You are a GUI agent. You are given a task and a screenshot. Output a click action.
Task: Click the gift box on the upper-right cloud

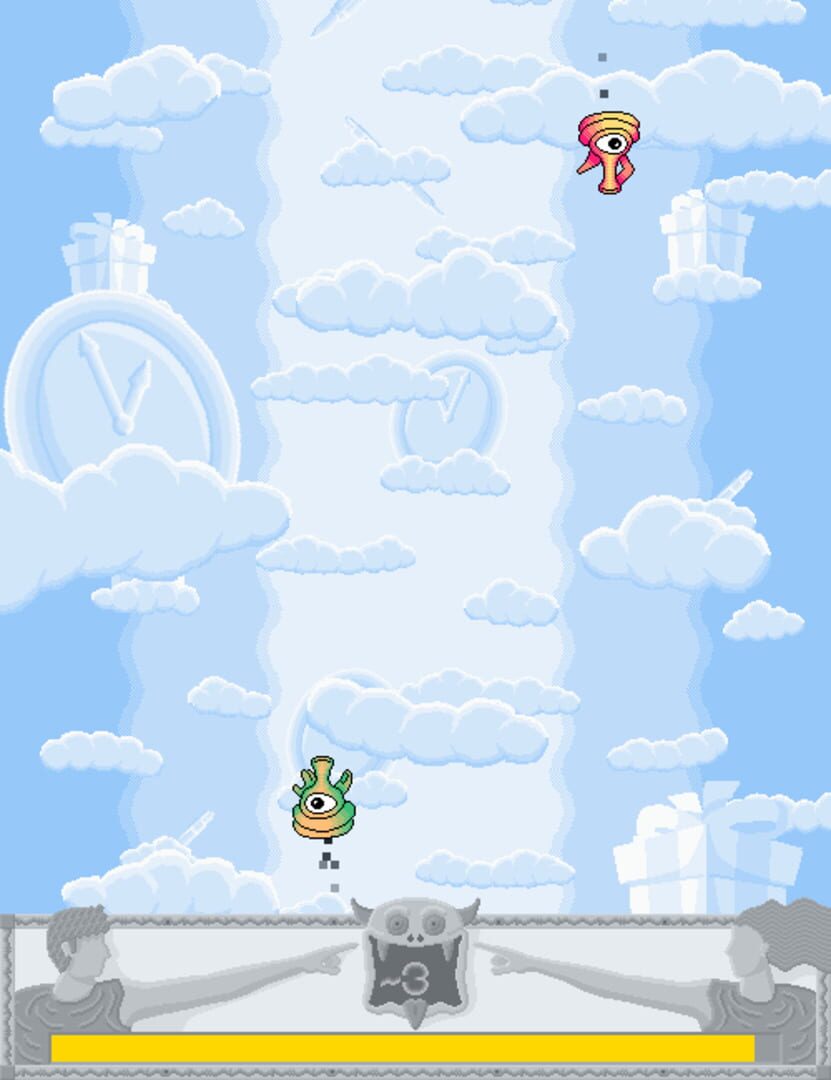(x=703, y=235)
